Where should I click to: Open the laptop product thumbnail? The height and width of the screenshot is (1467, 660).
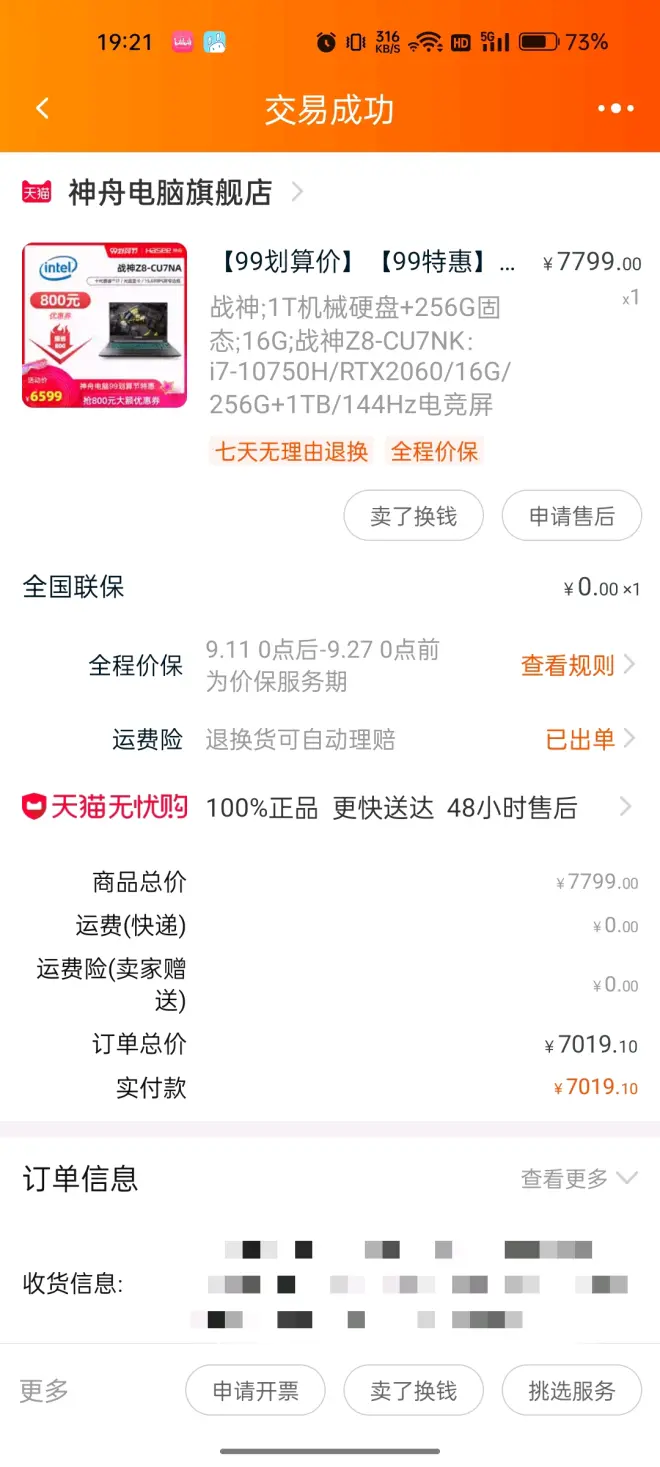point(105,325)
